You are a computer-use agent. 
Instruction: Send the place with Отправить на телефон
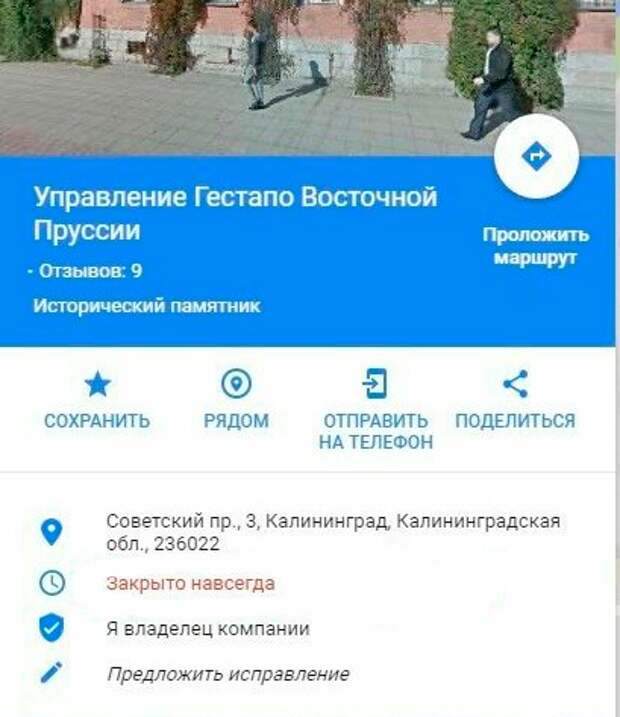coord(375,410)
